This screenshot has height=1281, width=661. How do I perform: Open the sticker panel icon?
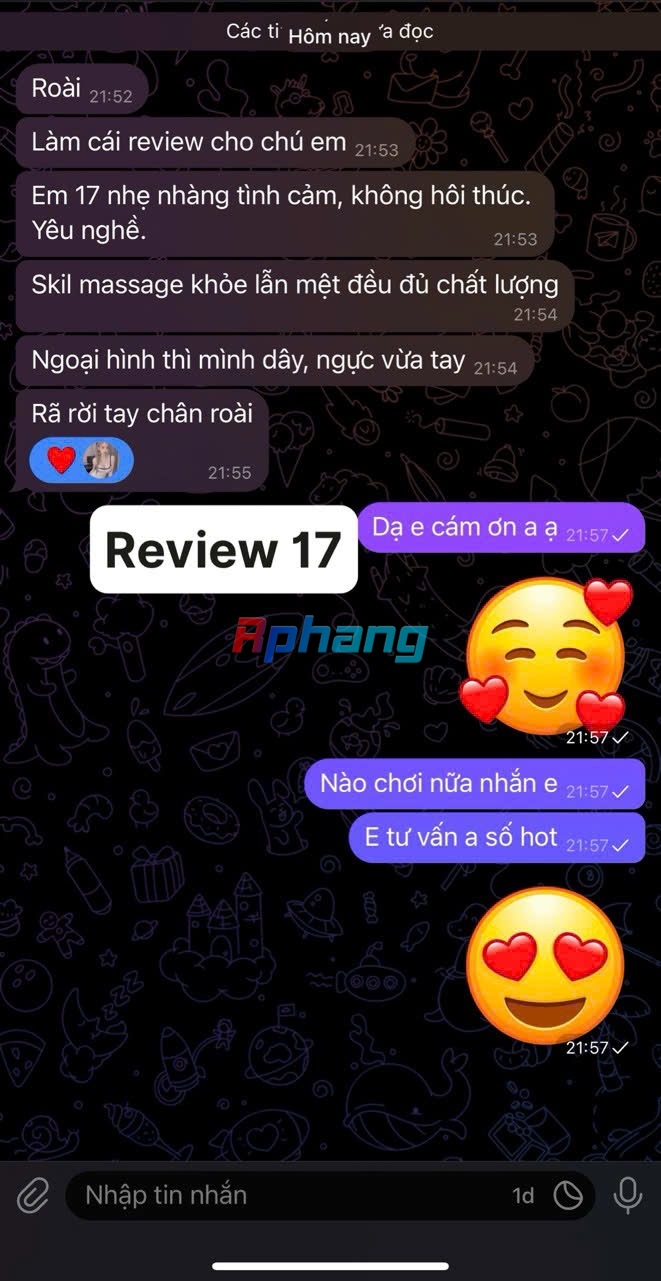[568, 1196]
